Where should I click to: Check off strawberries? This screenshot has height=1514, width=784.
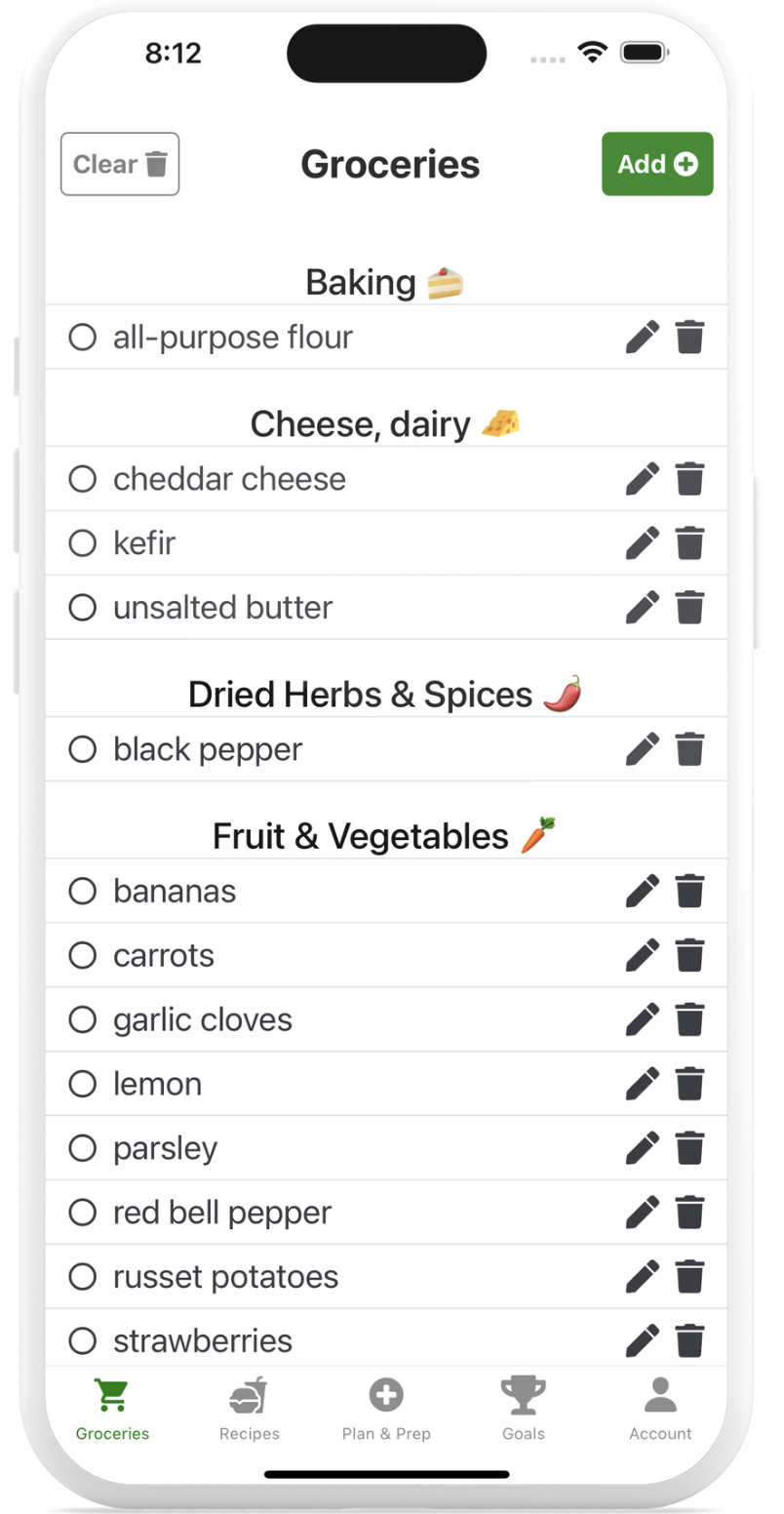(83, 1341)
